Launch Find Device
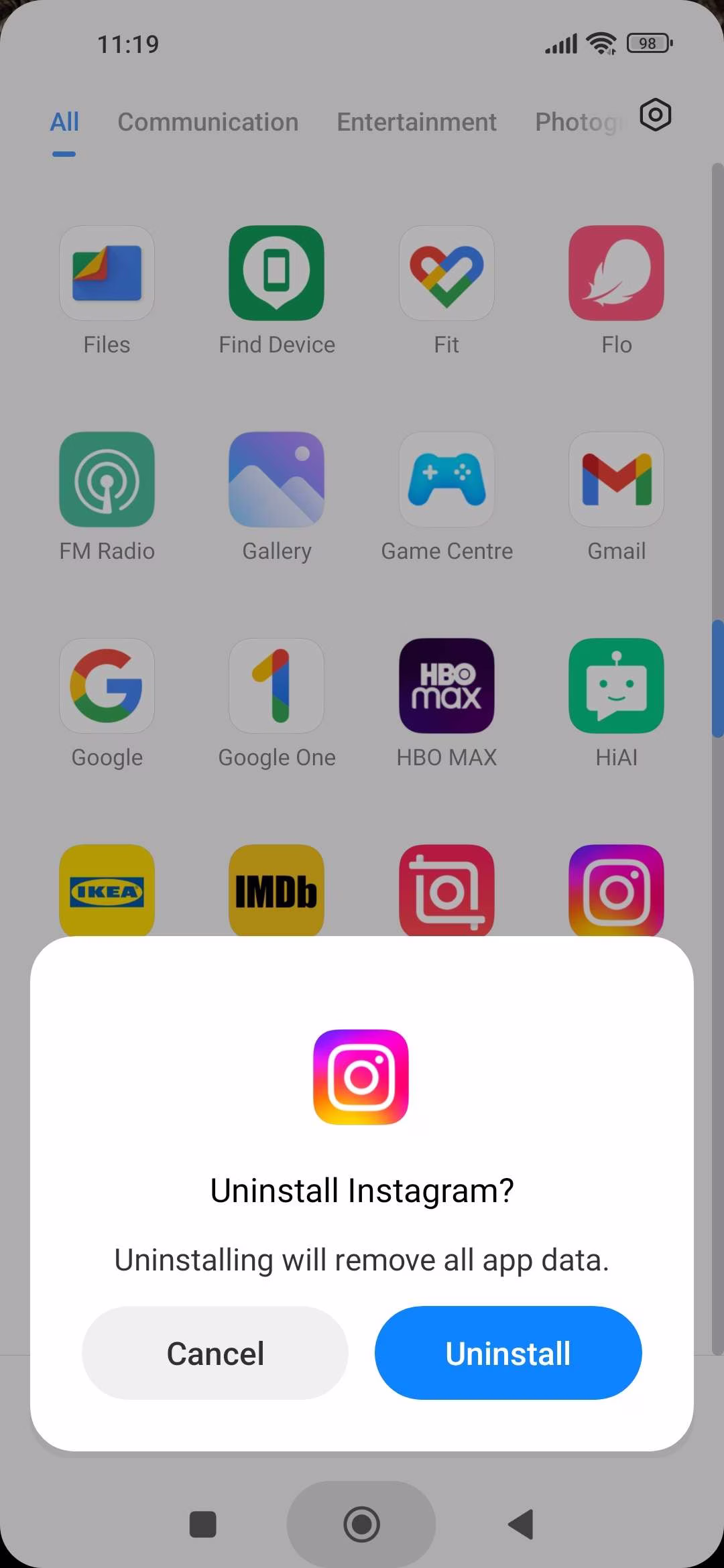This screenshot has width=724, height=1568. [x=276, y=273]
